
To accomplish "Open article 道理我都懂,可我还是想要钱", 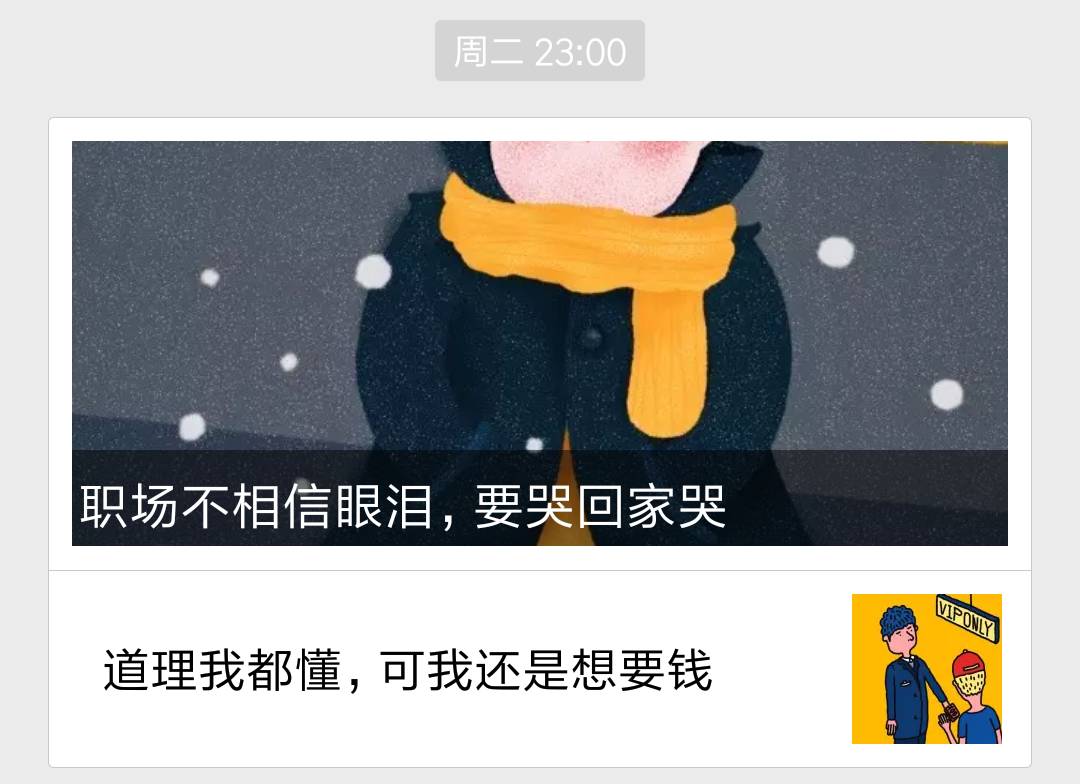I will (408, 670).
